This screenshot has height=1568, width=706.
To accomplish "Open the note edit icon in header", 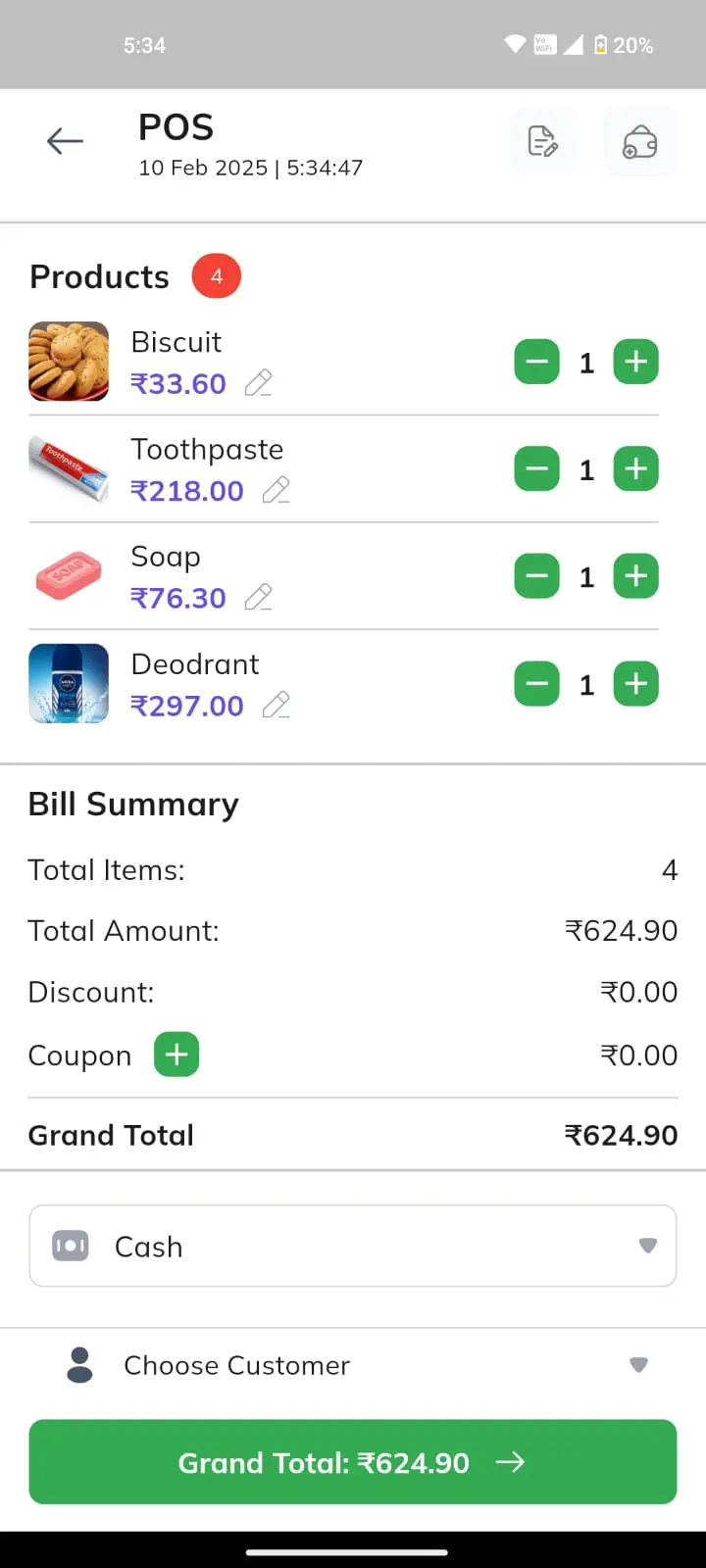I will (x=543, y=141).
